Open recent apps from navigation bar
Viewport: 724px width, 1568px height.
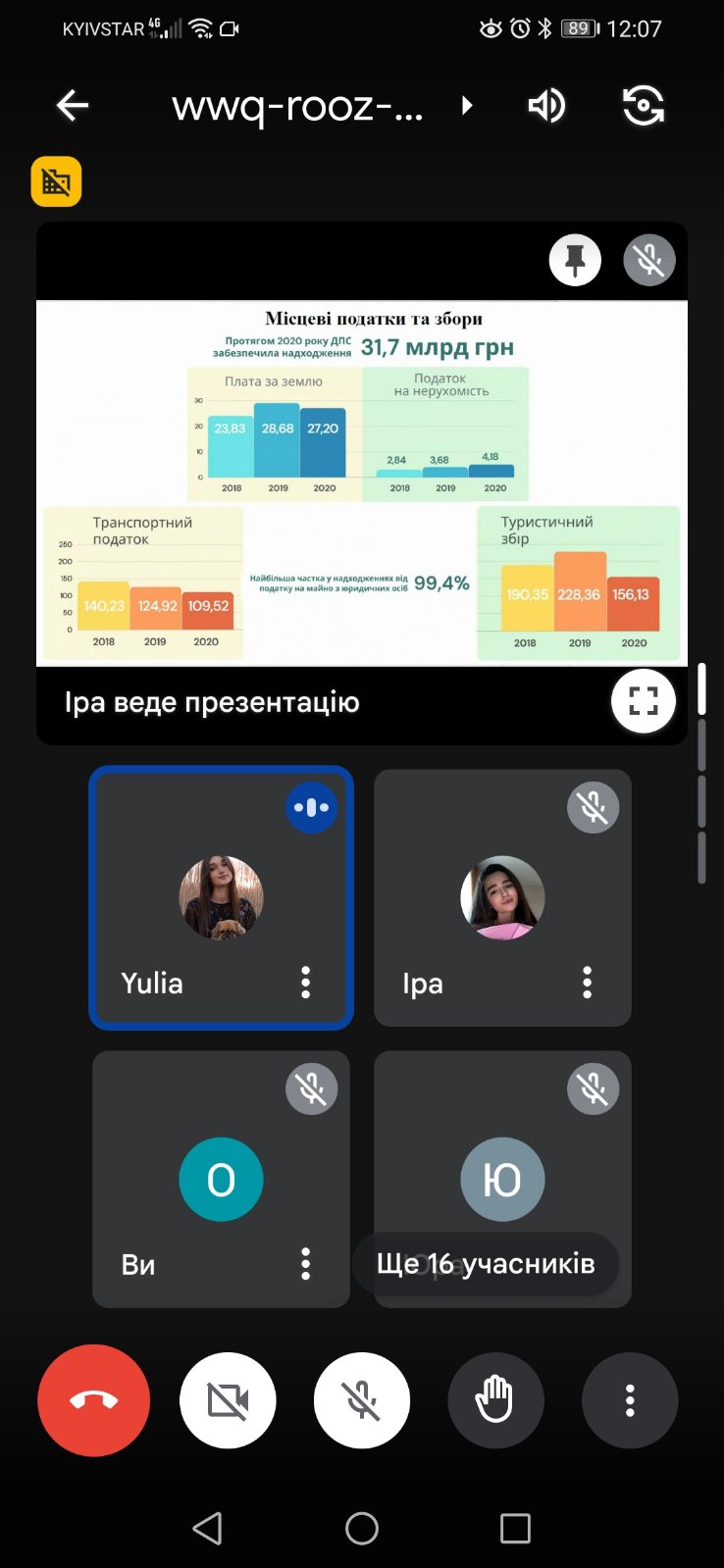point(515,1528)
